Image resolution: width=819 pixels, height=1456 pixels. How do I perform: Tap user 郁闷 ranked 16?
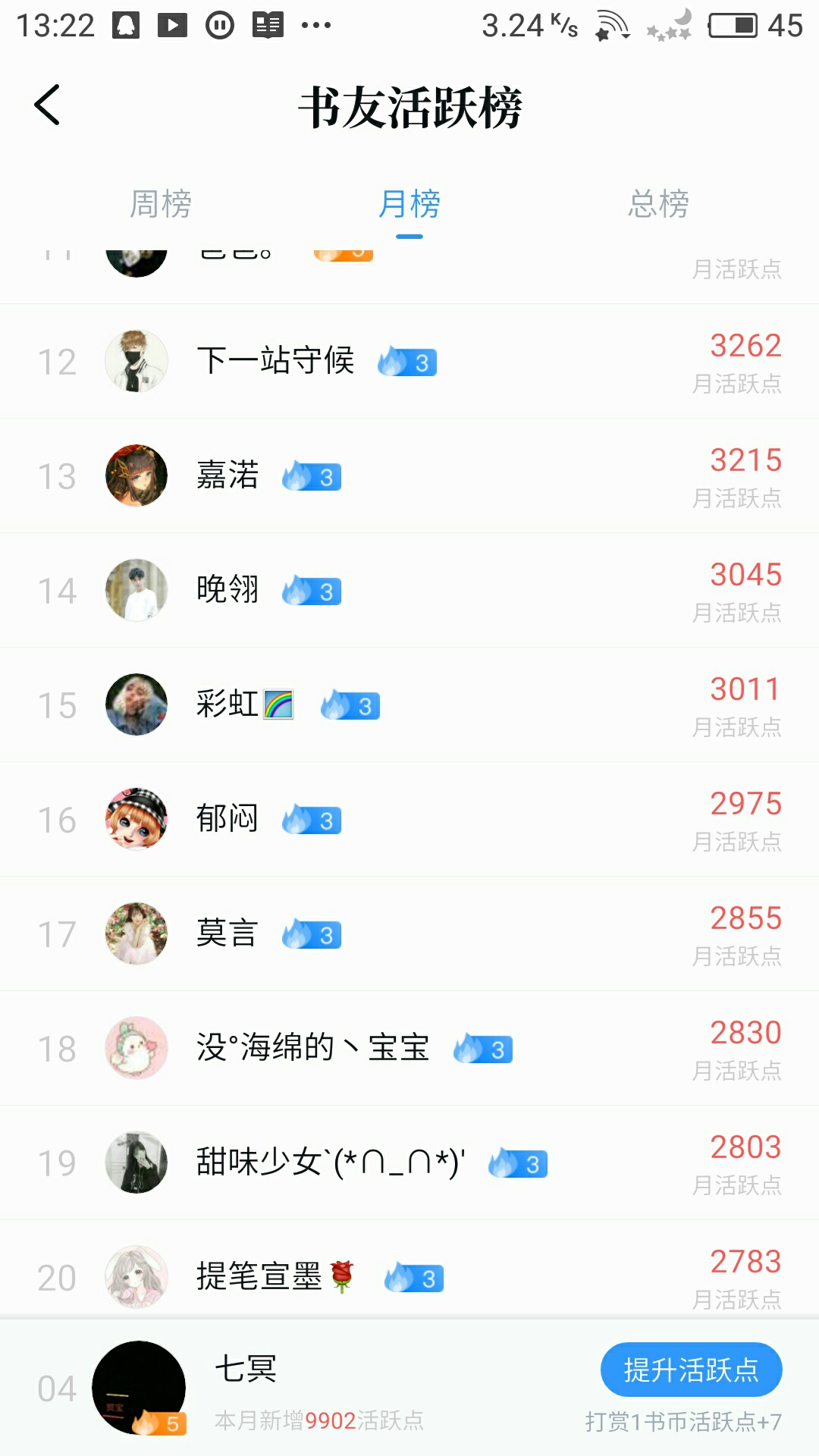(409, 819)
